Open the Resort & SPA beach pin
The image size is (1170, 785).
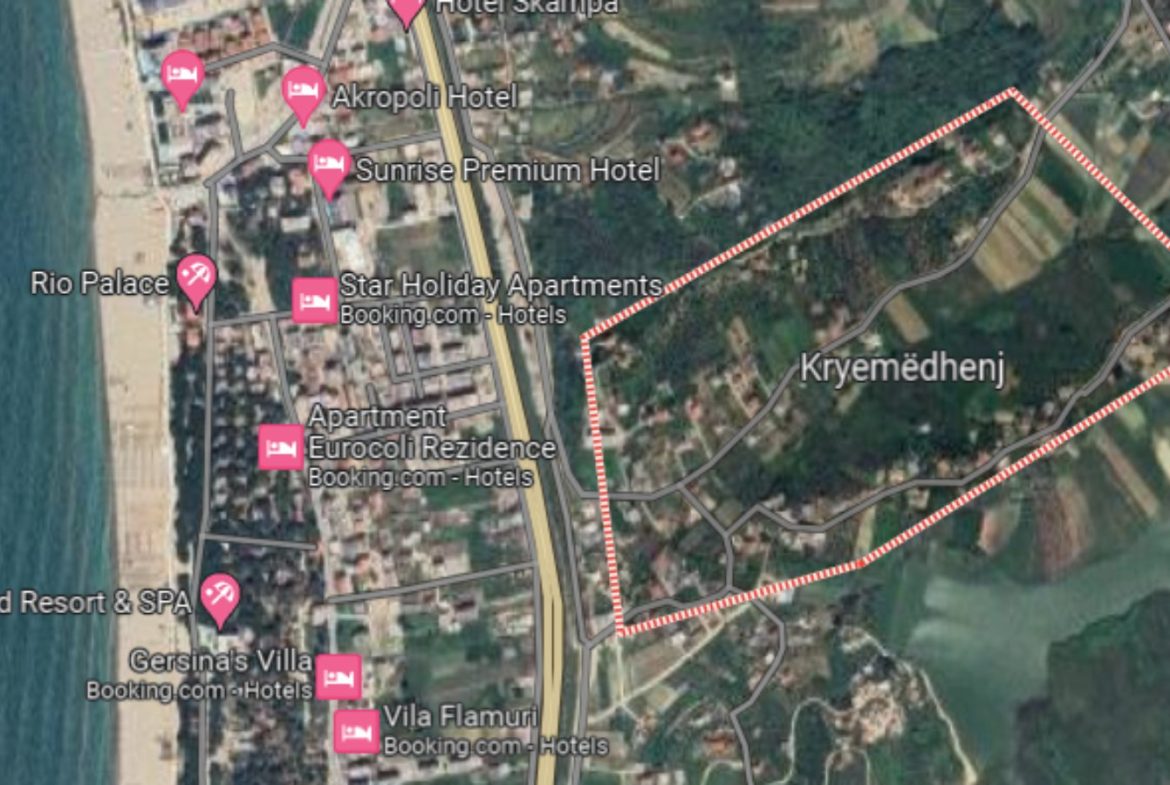pos(220,594)
